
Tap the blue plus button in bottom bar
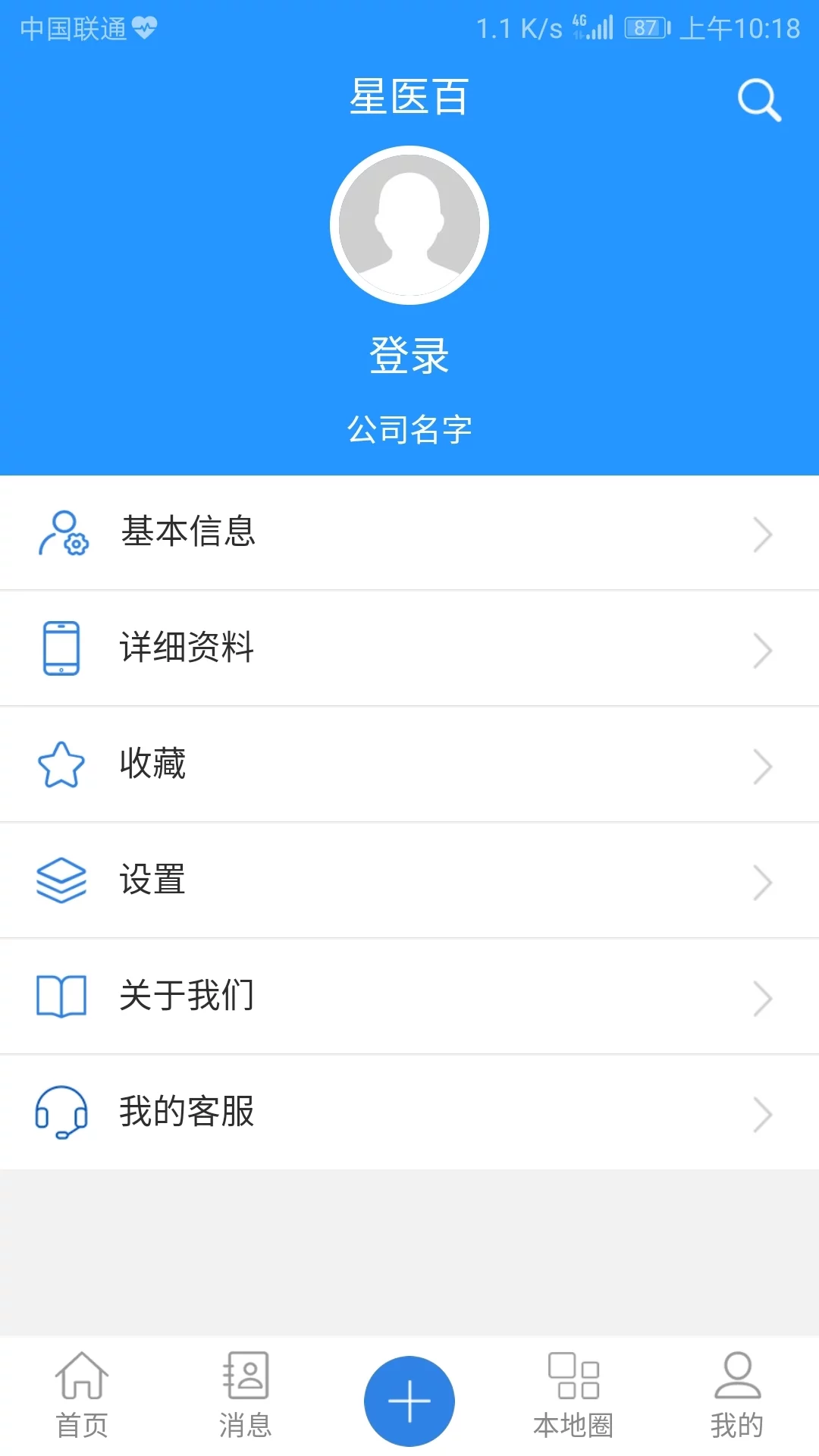point(409,1400)
